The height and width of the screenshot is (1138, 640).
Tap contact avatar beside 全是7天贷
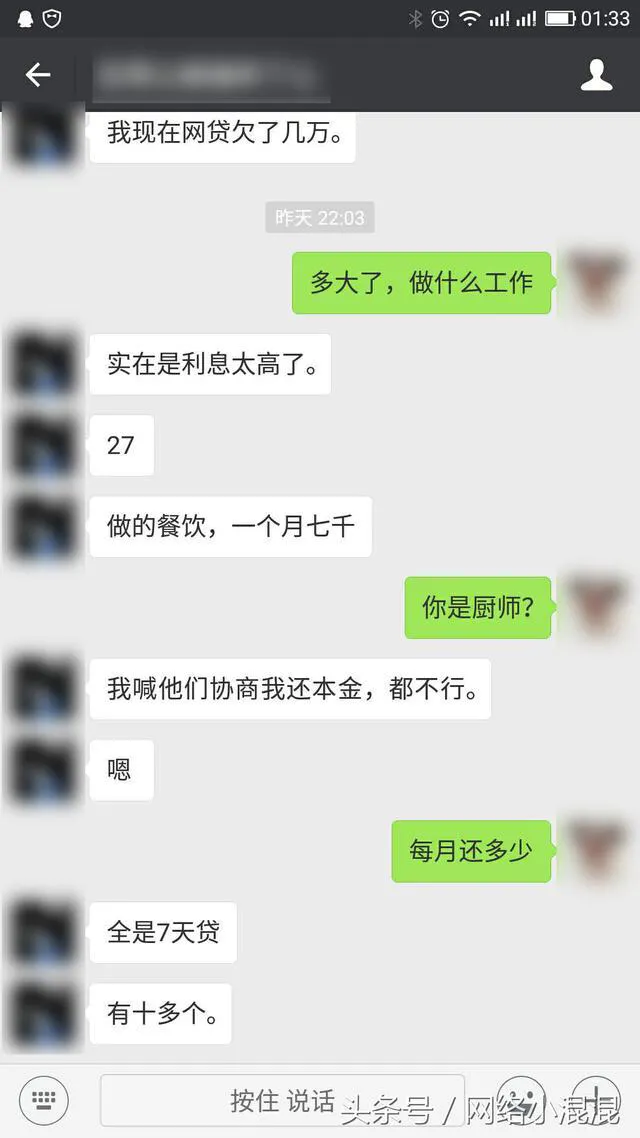(x=43, y=932)
